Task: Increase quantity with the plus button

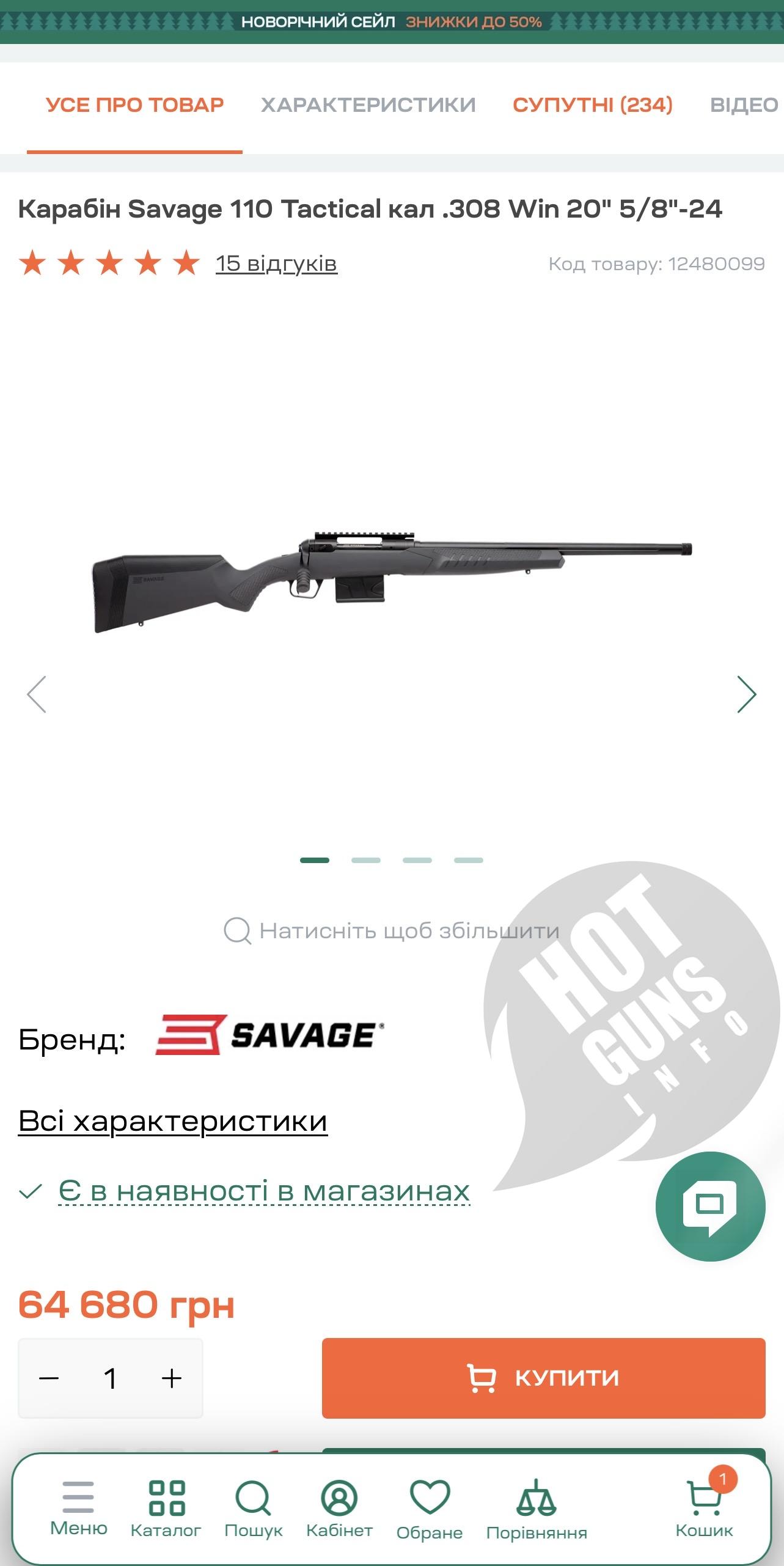Action: click(x=172, y=1378)
